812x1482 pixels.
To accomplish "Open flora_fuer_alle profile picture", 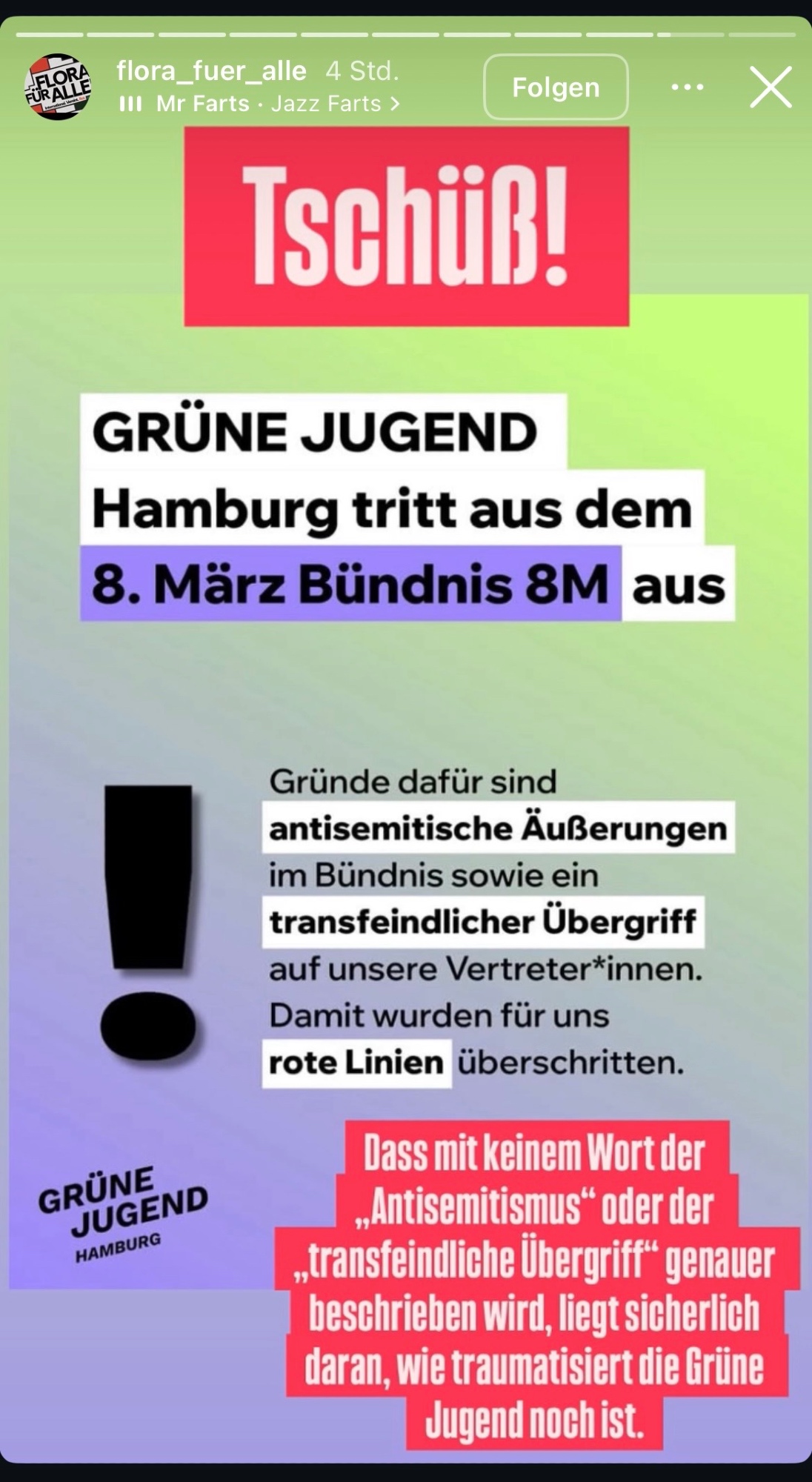I will 59,87.
